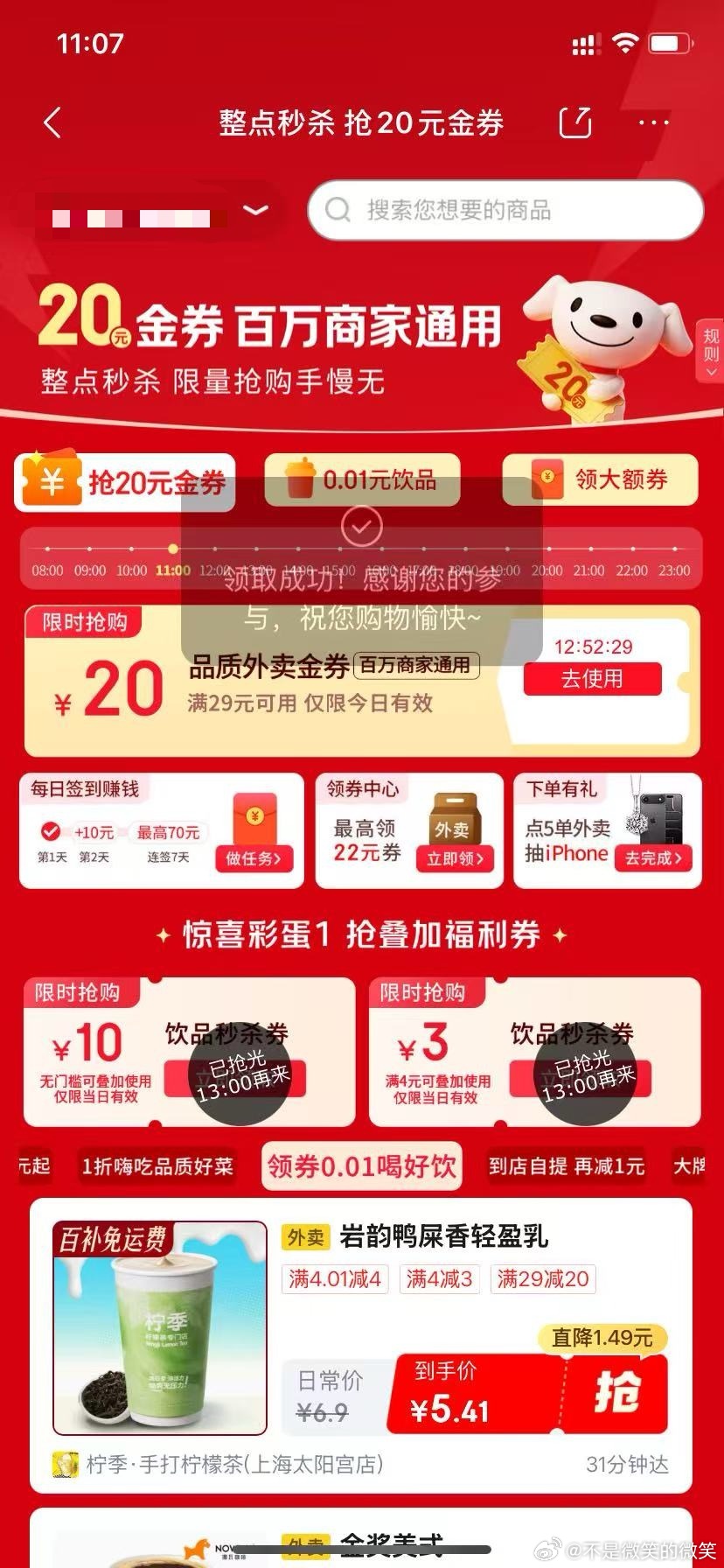The height and width of the screenshot is (1568, 724).
Task: Switch to 抢20元金券 tab
Action: tap(125, 482)
